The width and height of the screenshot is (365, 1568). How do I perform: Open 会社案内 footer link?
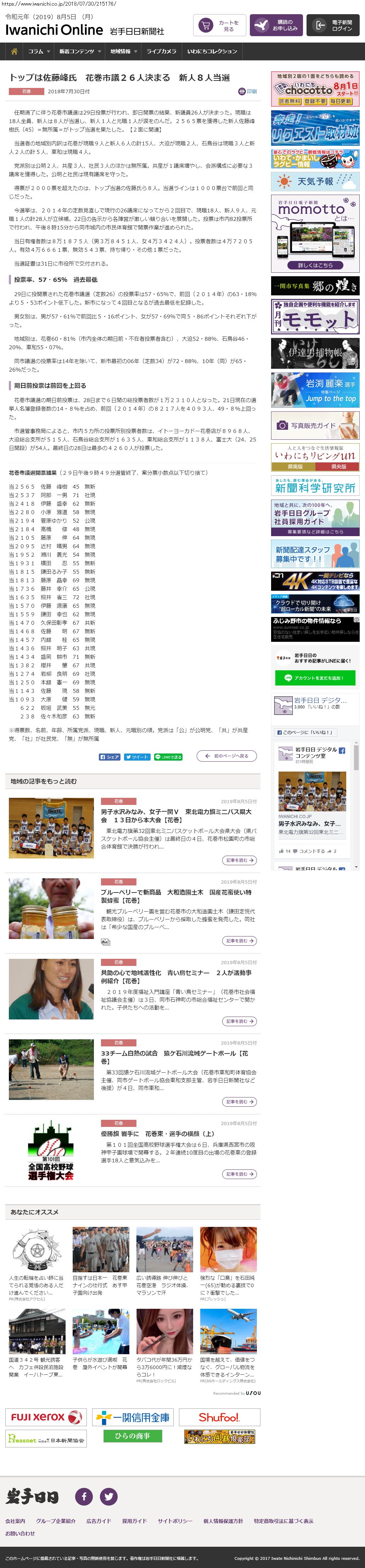pos(15,1520)
